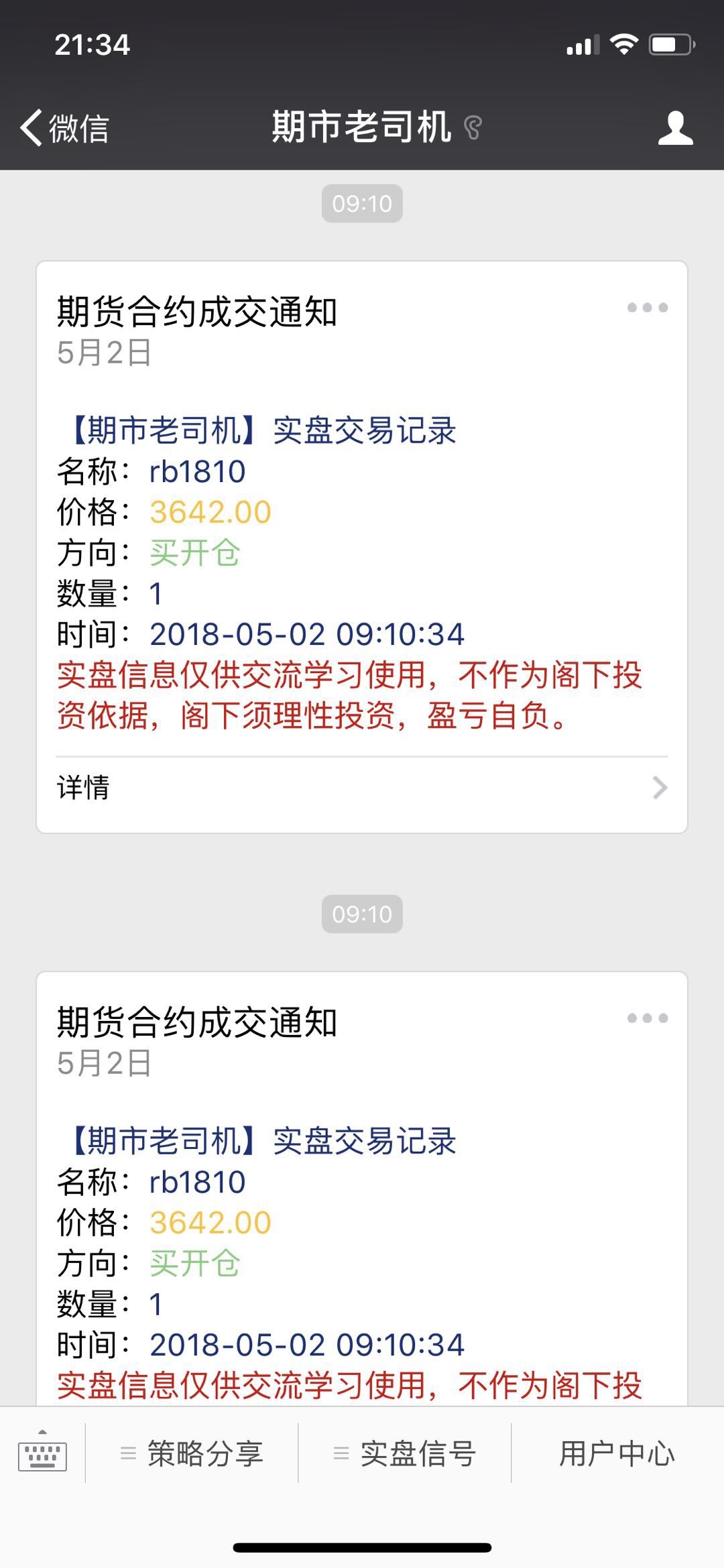This screenshot has height=1568, width=724.
Task: Switch to keyboard input mode
Action: (x=42, y=1454)
